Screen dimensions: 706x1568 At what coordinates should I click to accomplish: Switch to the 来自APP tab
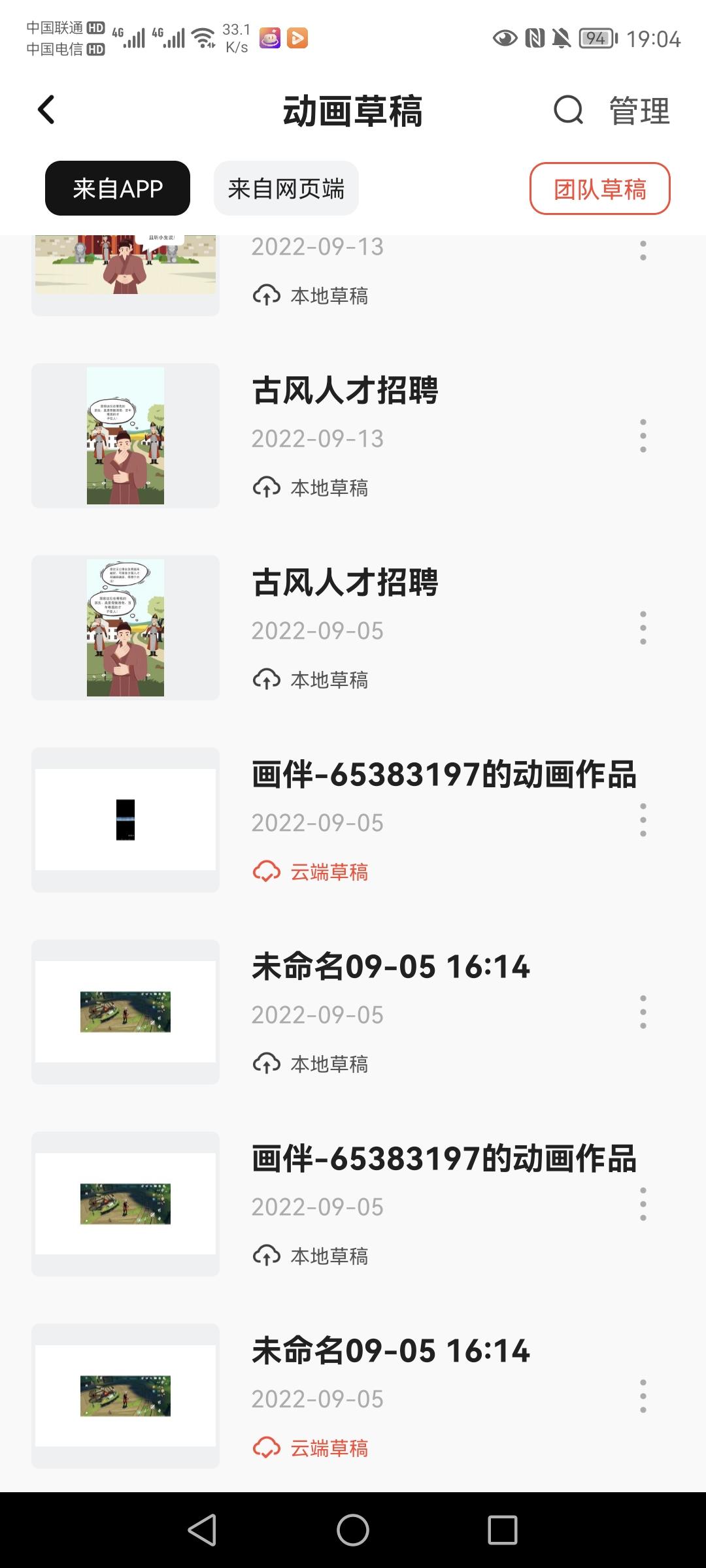(118, 189)
